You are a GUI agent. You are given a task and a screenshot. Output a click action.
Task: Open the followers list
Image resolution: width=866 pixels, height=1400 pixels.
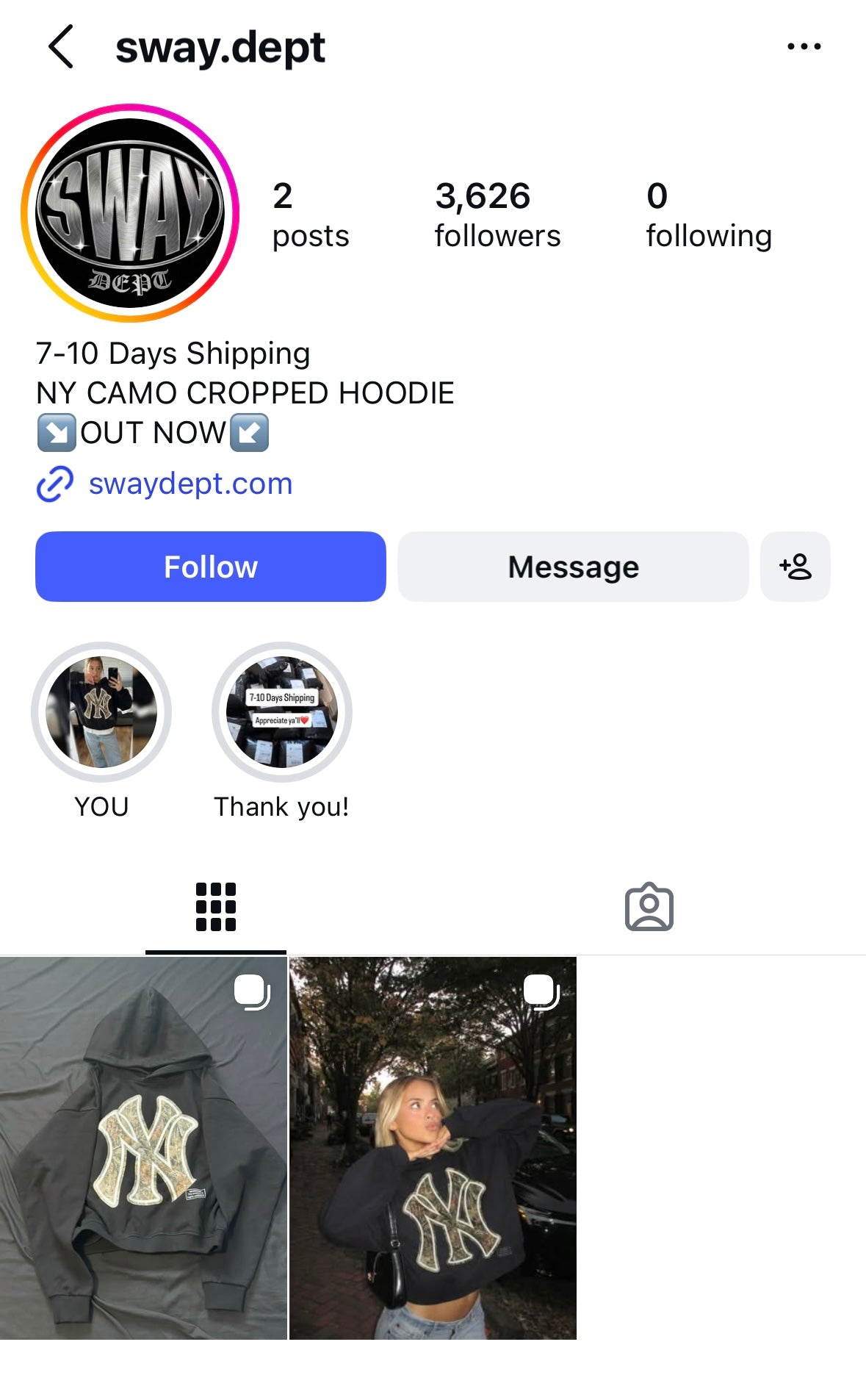[497, 215]
